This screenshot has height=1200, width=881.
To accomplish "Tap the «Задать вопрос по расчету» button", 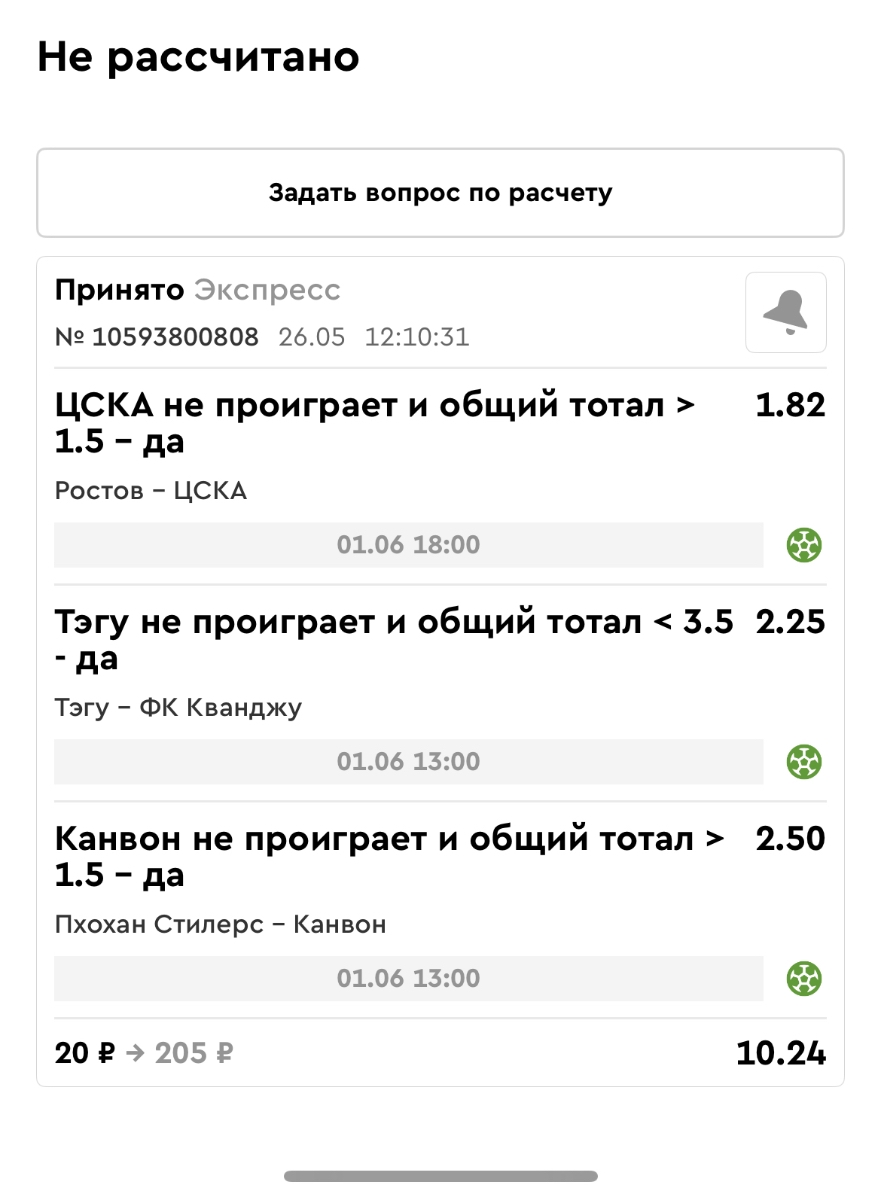I will [x=440, y=193].
